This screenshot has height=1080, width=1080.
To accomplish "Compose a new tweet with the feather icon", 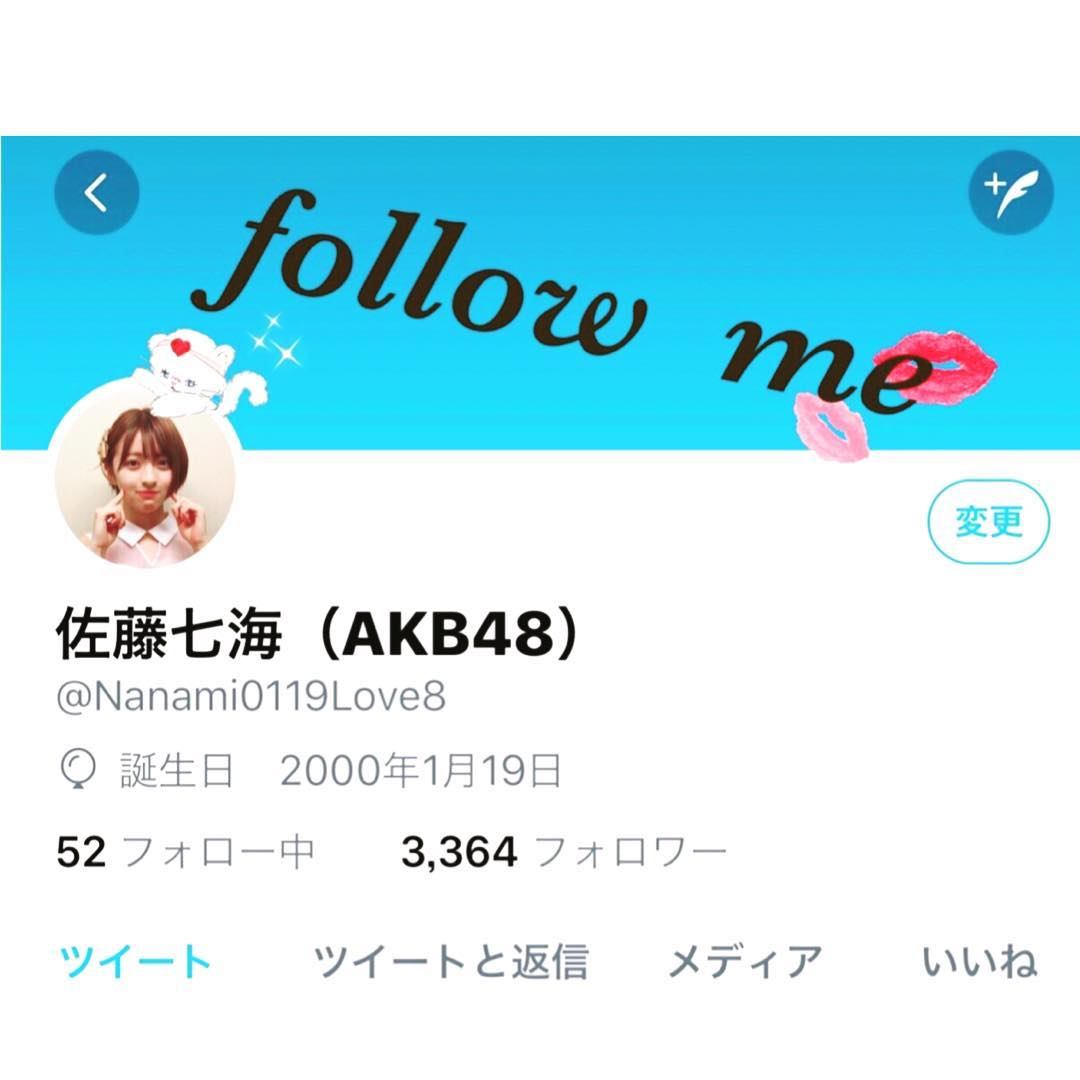I will [x=1011, y=193].
